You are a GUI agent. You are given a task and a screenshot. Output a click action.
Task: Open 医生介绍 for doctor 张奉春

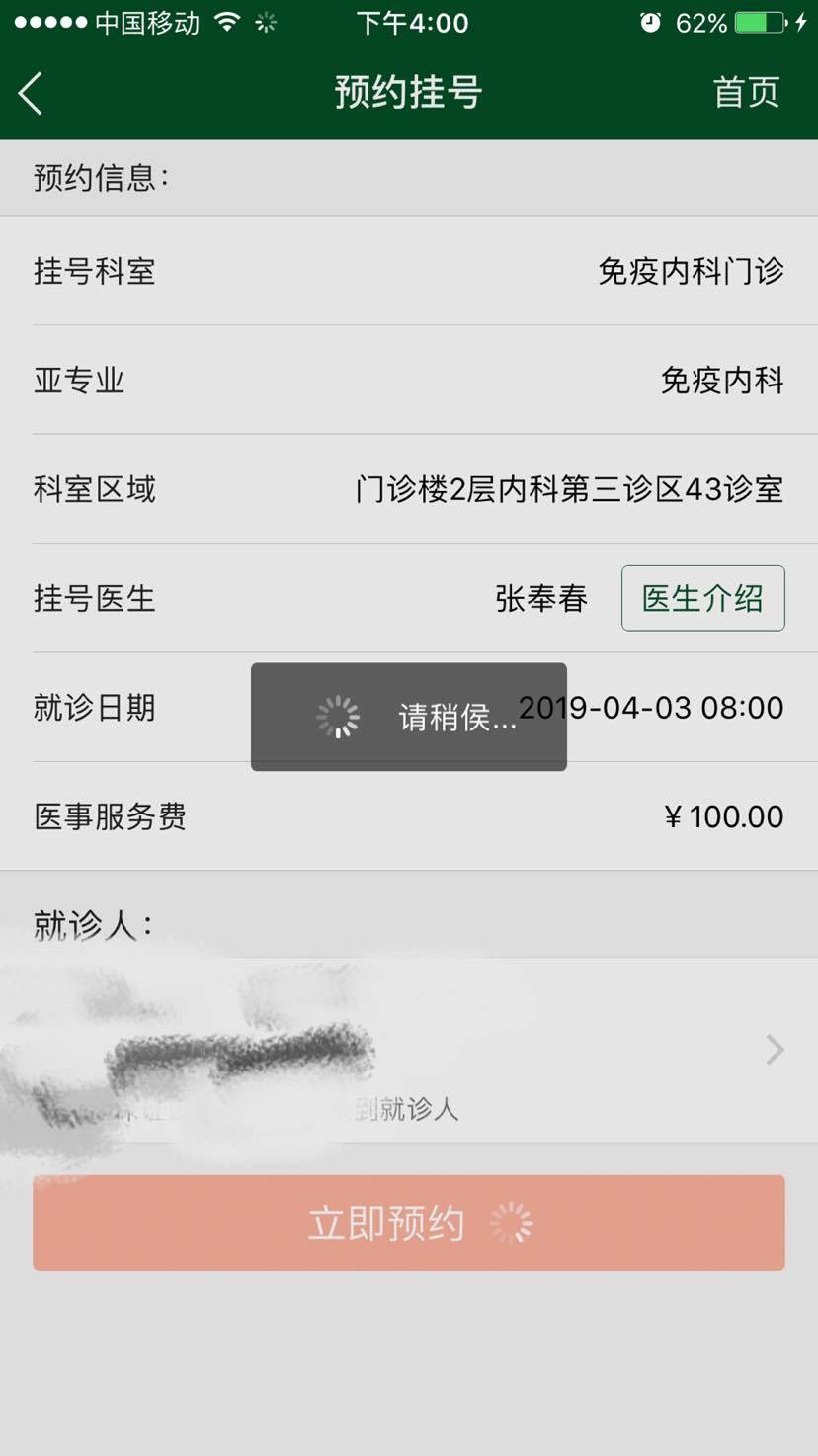point(702,598)
